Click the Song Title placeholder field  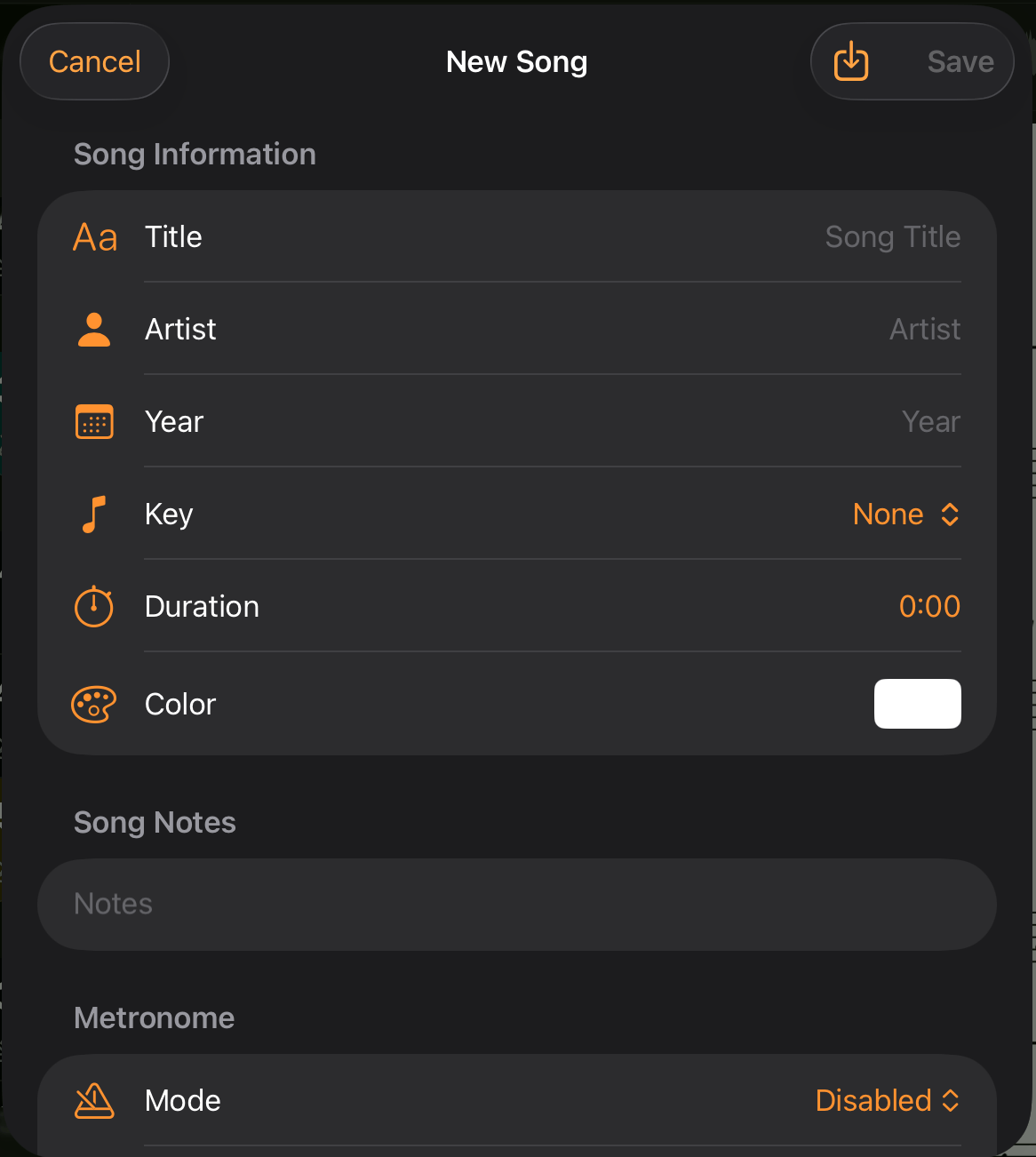892,236
